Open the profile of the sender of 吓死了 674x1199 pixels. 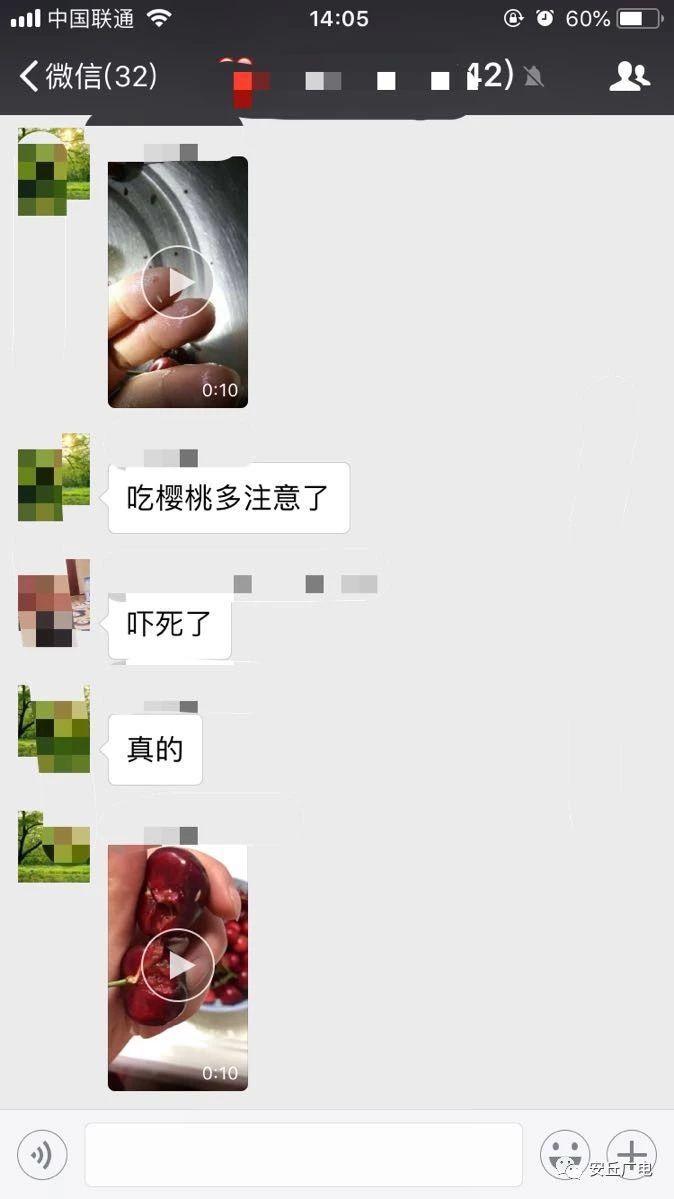point(54,603)
